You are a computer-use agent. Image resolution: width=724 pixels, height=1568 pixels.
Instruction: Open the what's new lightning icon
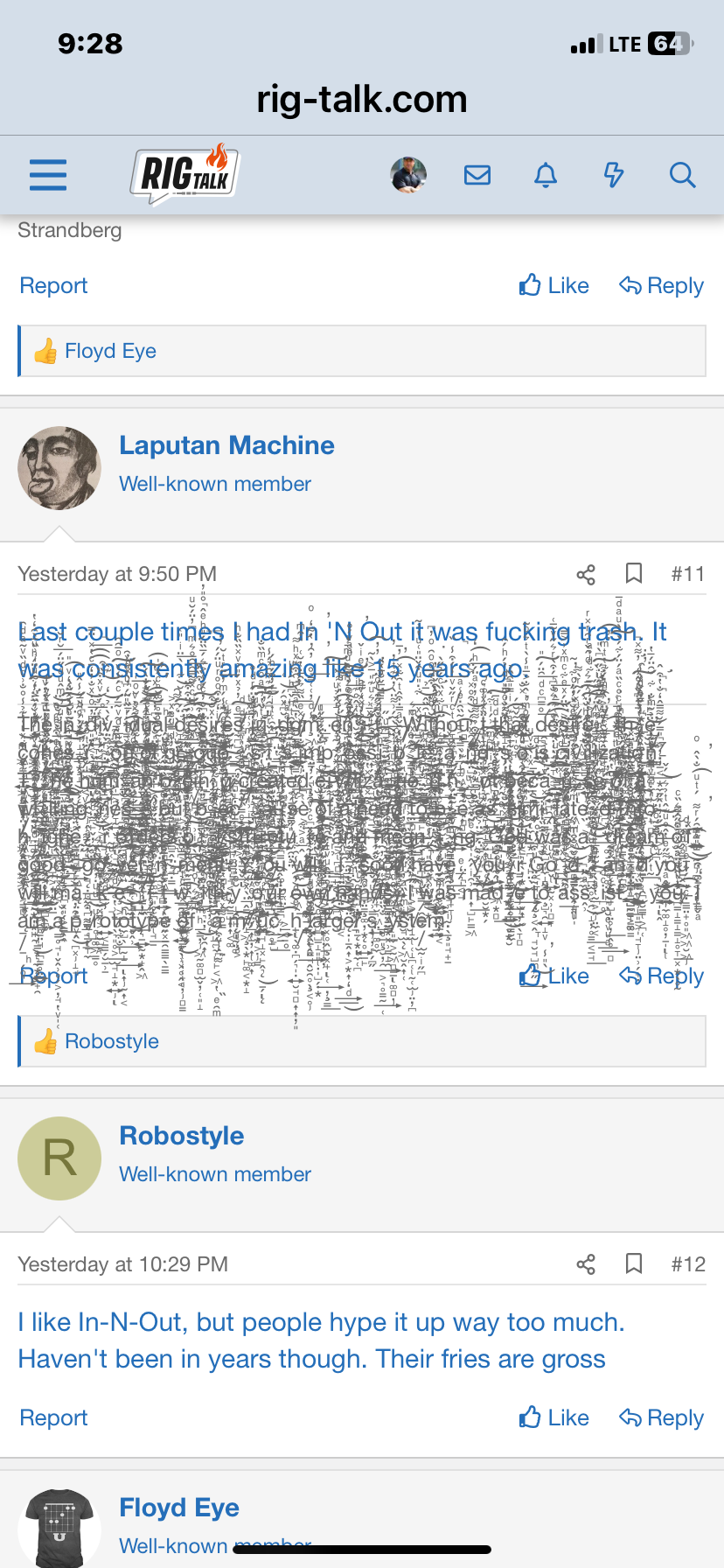614,175
